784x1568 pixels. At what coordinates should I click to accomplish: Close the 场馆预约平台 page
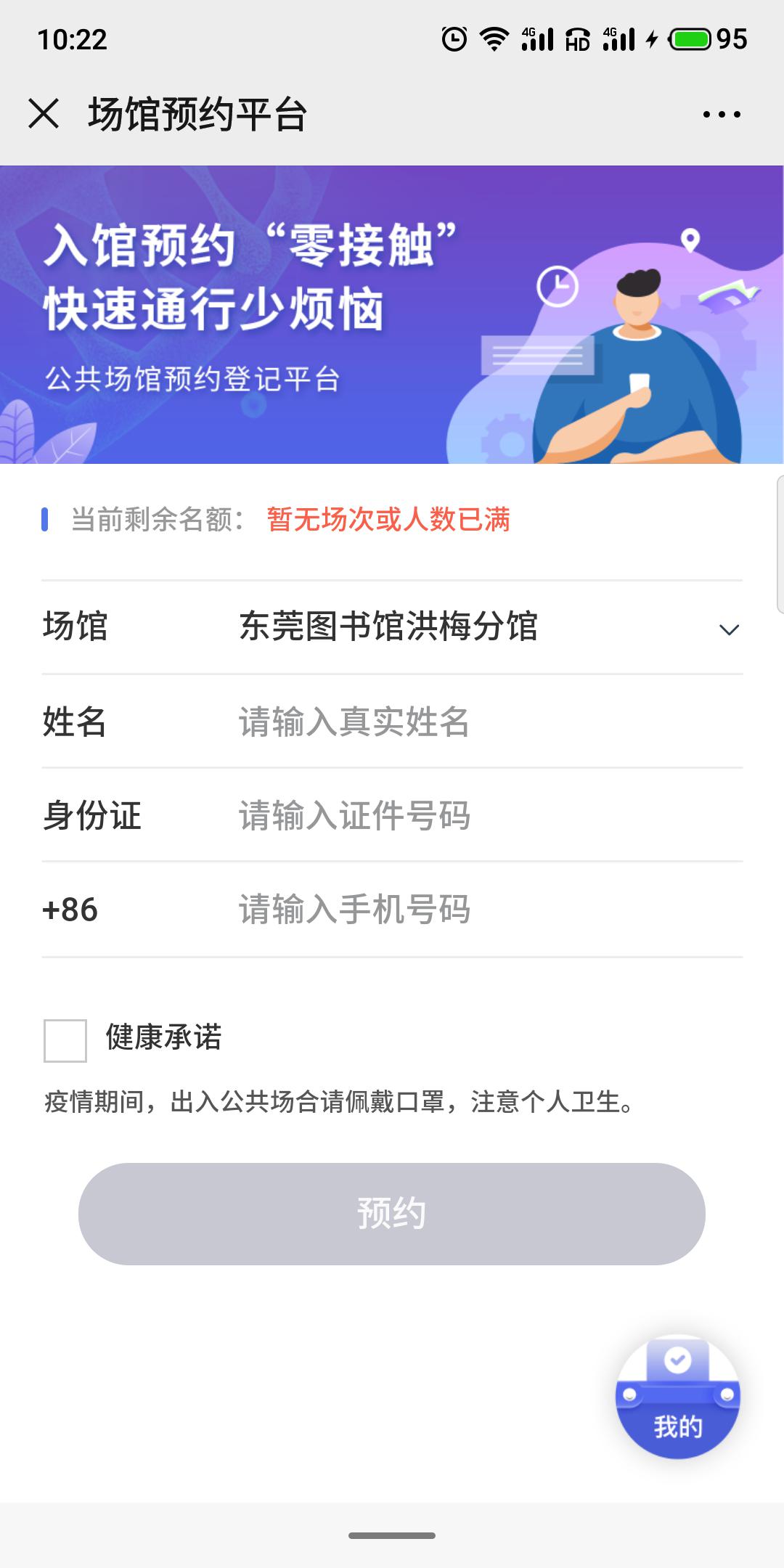44,114
